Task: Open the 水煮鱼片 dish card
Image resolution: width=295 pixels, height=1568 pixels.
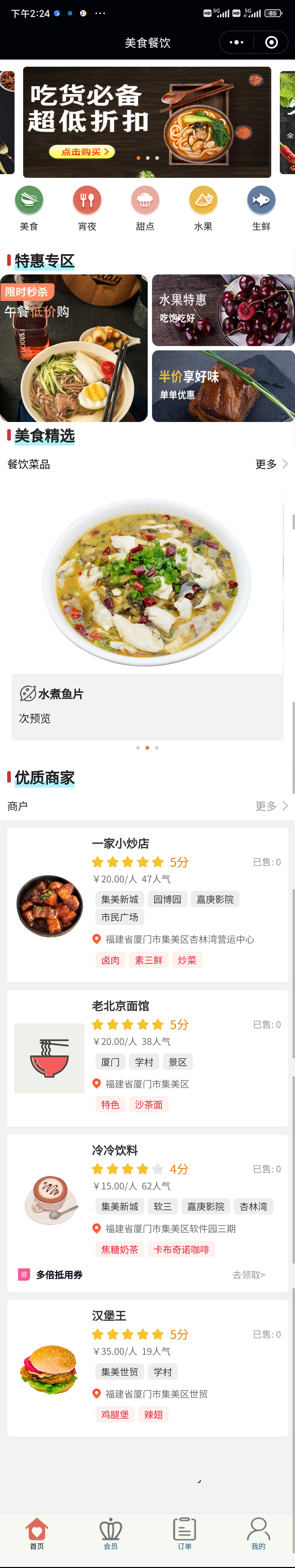Action: click(147, 615)
